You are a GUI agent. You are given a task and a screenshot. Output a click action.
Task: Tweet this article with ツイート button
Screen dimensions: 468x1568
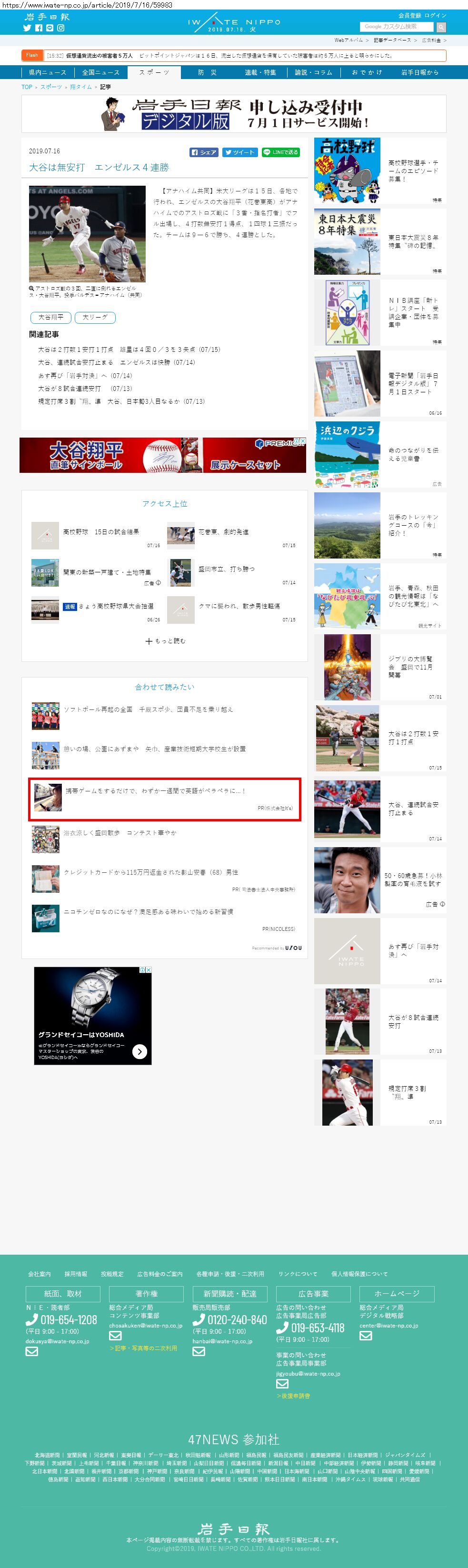tap(239, 152)
